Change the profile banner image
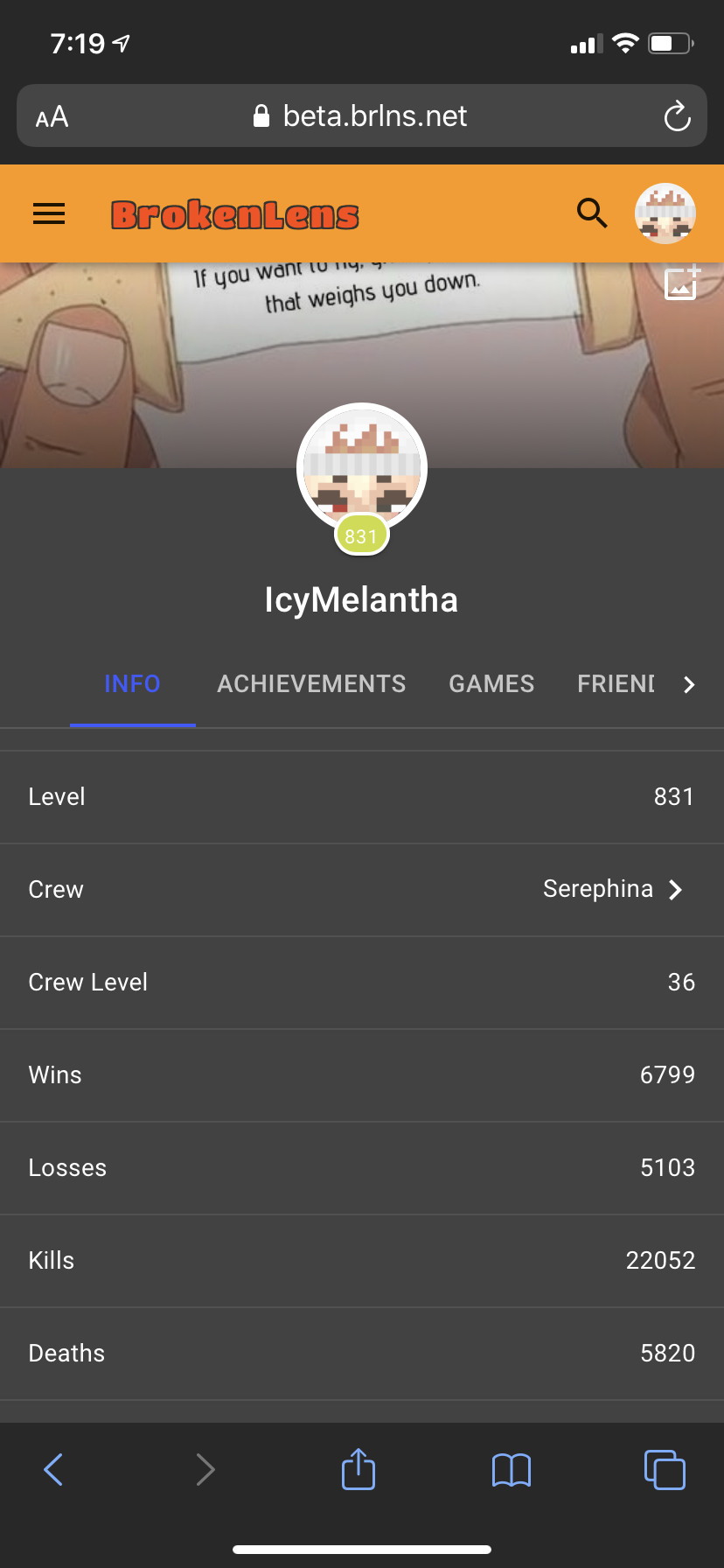 pyautogui.click(x=682, y=283)
